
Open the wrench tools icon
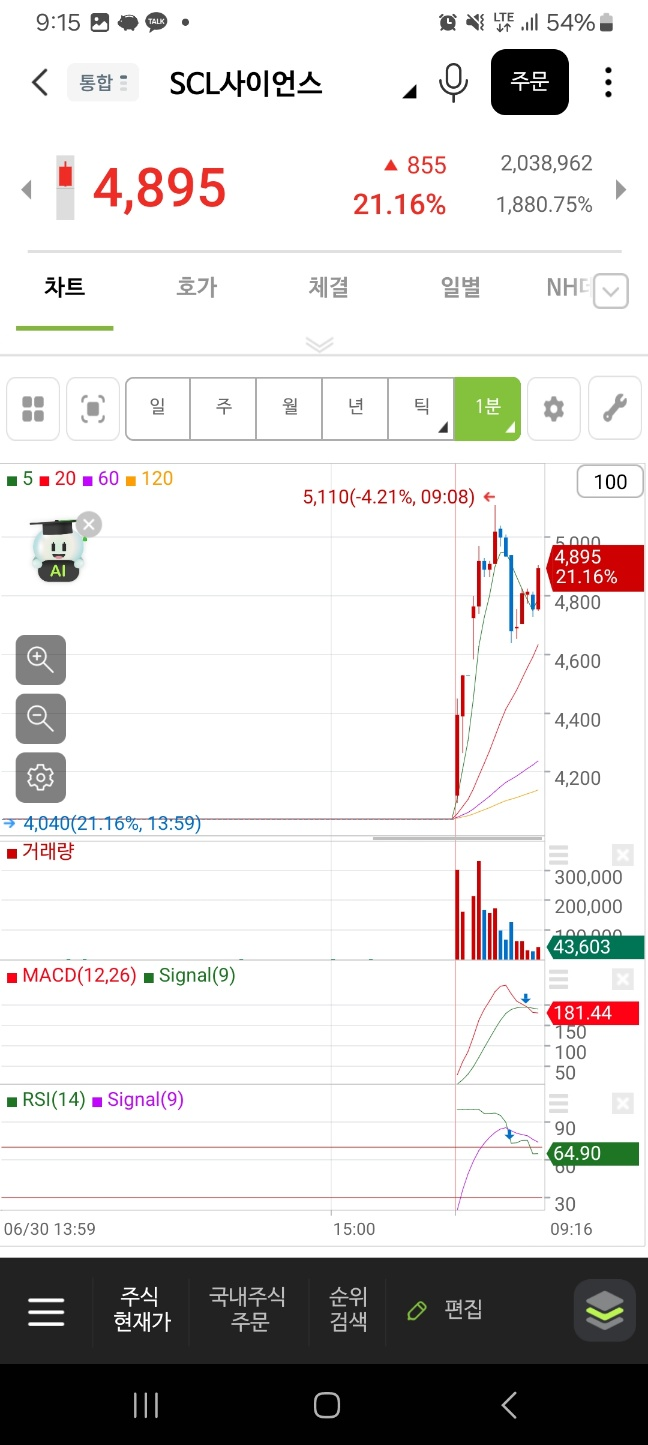pos(615,408)
